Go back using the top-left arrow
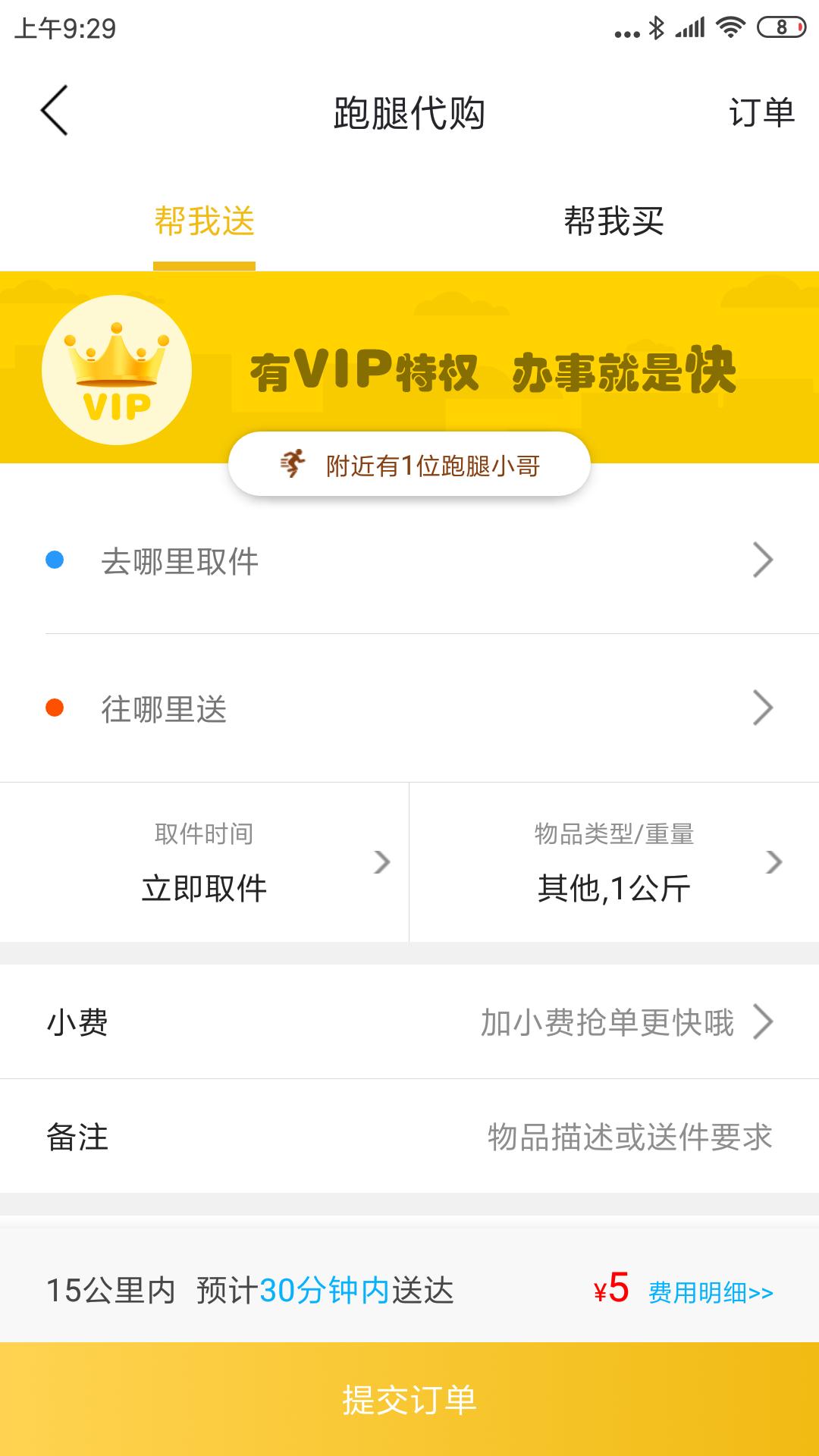Image resolution: width=819 pixels, height=1456 pixels. point(55,111)
